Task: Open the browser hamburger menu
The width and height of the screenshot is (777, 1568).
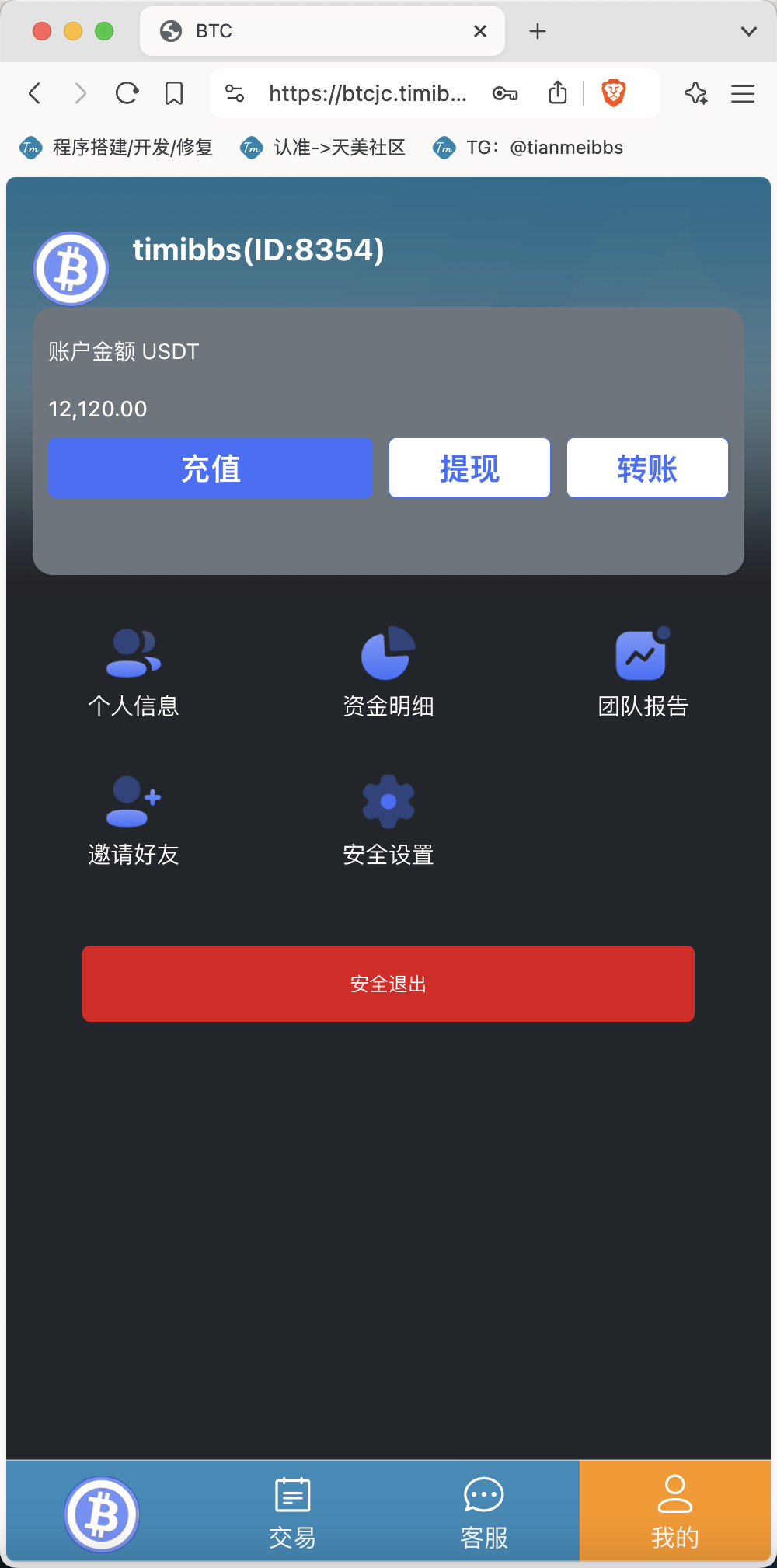Action: [743, 94]
